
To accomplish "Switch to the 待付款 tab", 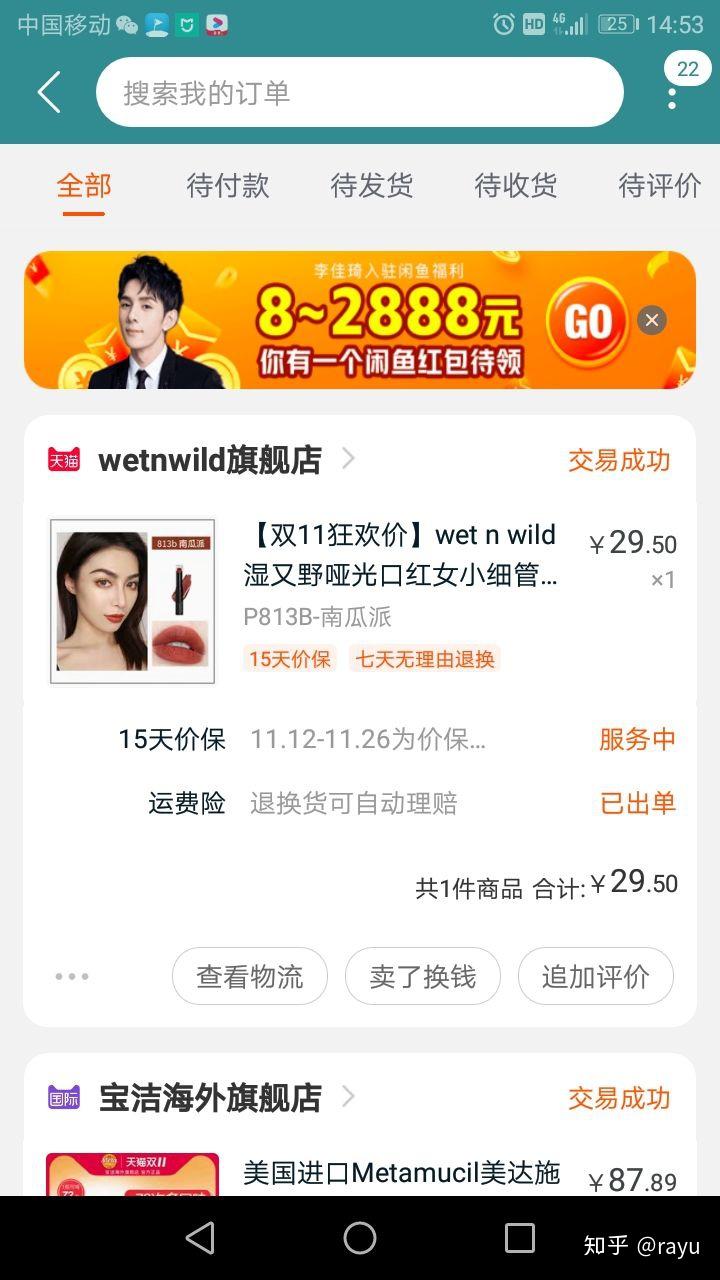I will (x=228, y=185).
